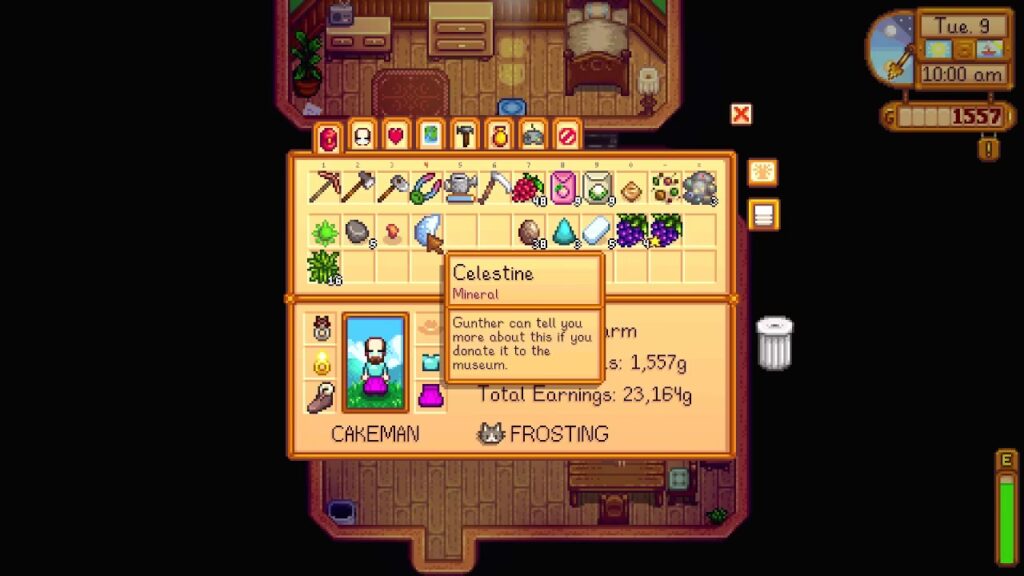Select the Celestine mineral item
The height and width of the screenshot is (576, 1024).
pos(426,230)
